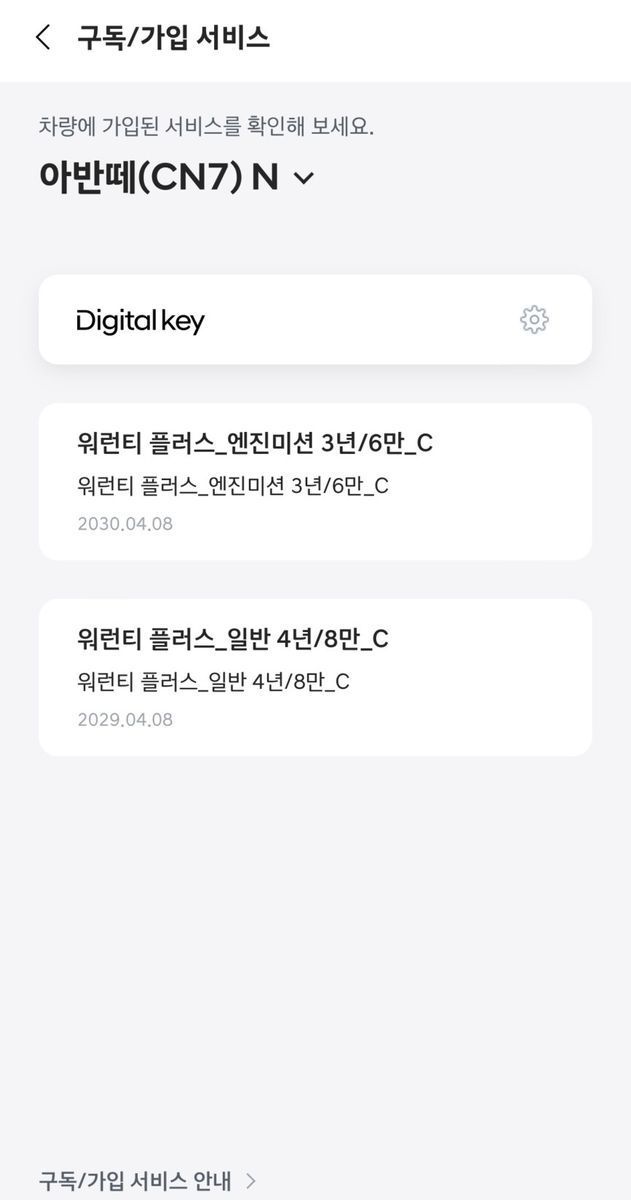Open 워런티 플러스_엔진미션 3년/6만_C card

315,481
